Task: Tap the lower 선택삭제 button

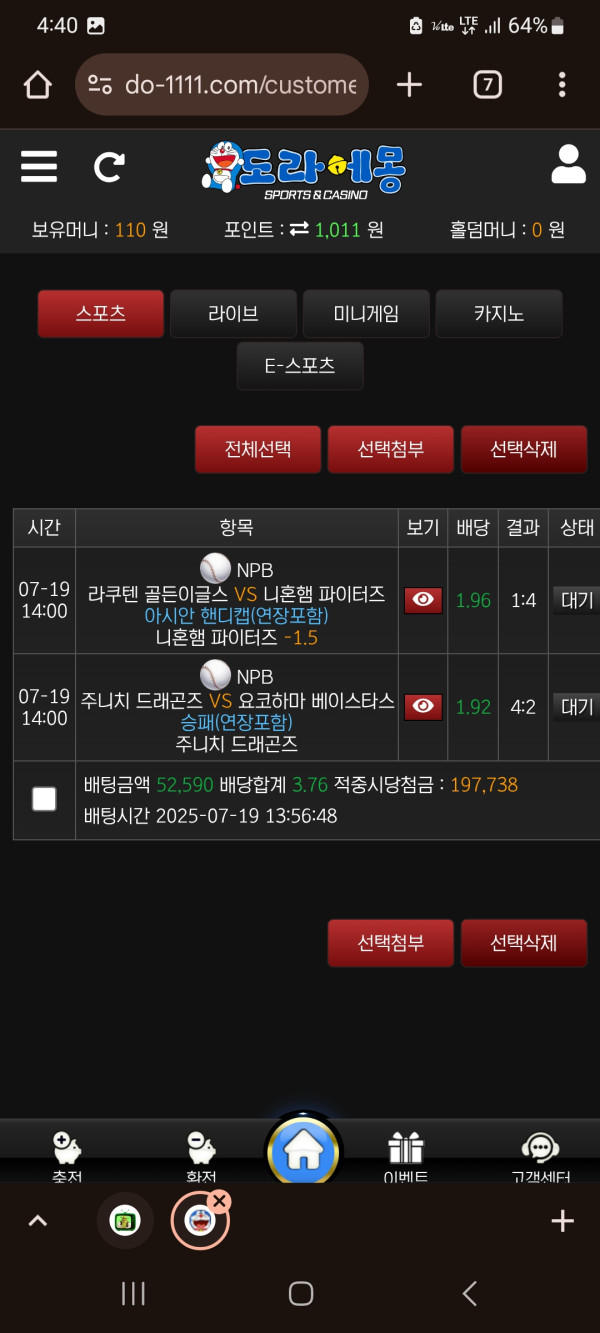Action: point(523,943)
